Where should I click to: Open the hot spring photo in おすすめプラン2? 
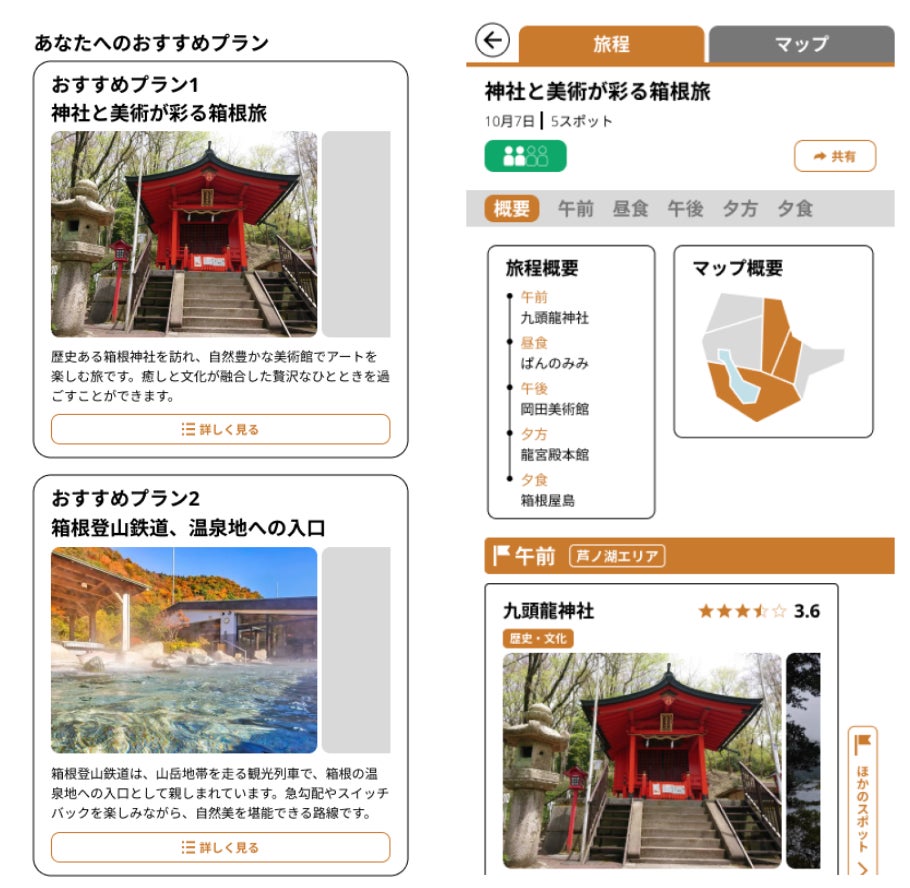[x=184, y=650]
